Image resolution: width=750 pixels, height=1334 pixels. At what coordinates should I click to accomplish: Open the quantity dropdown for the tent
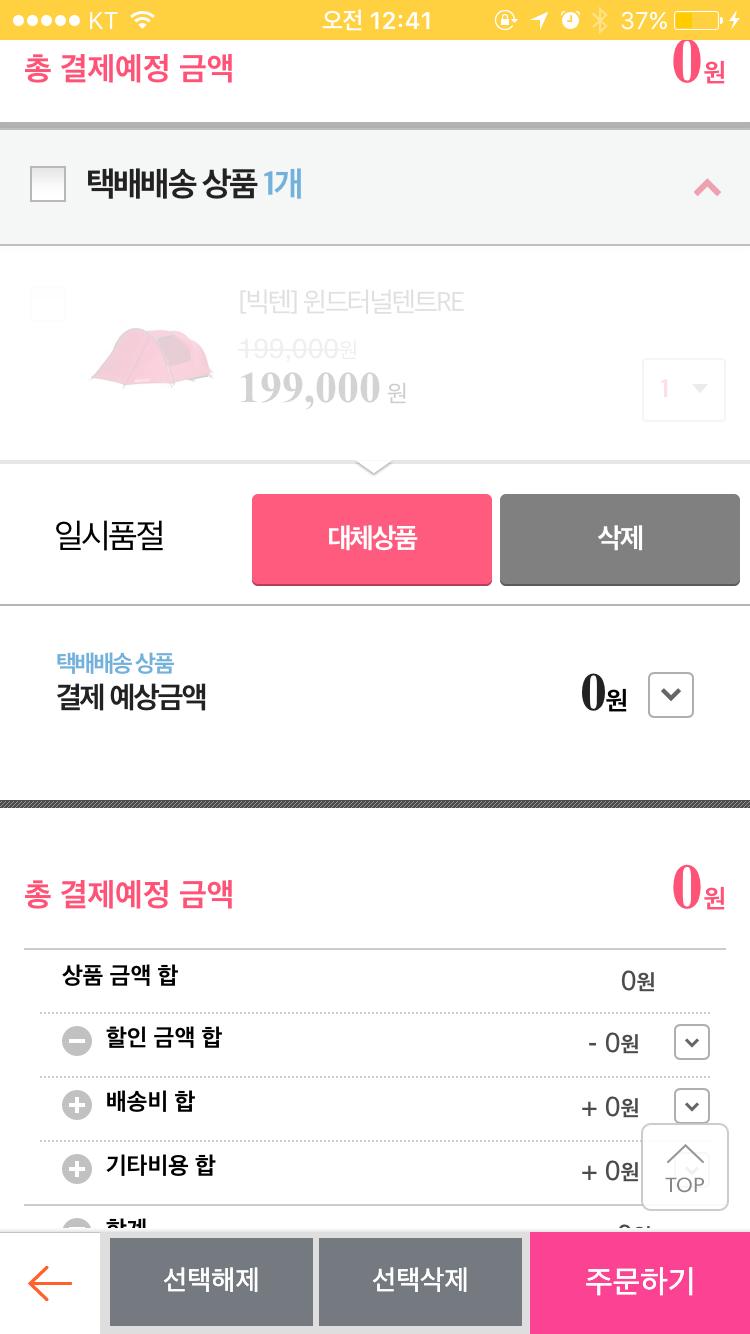point(683,388)
